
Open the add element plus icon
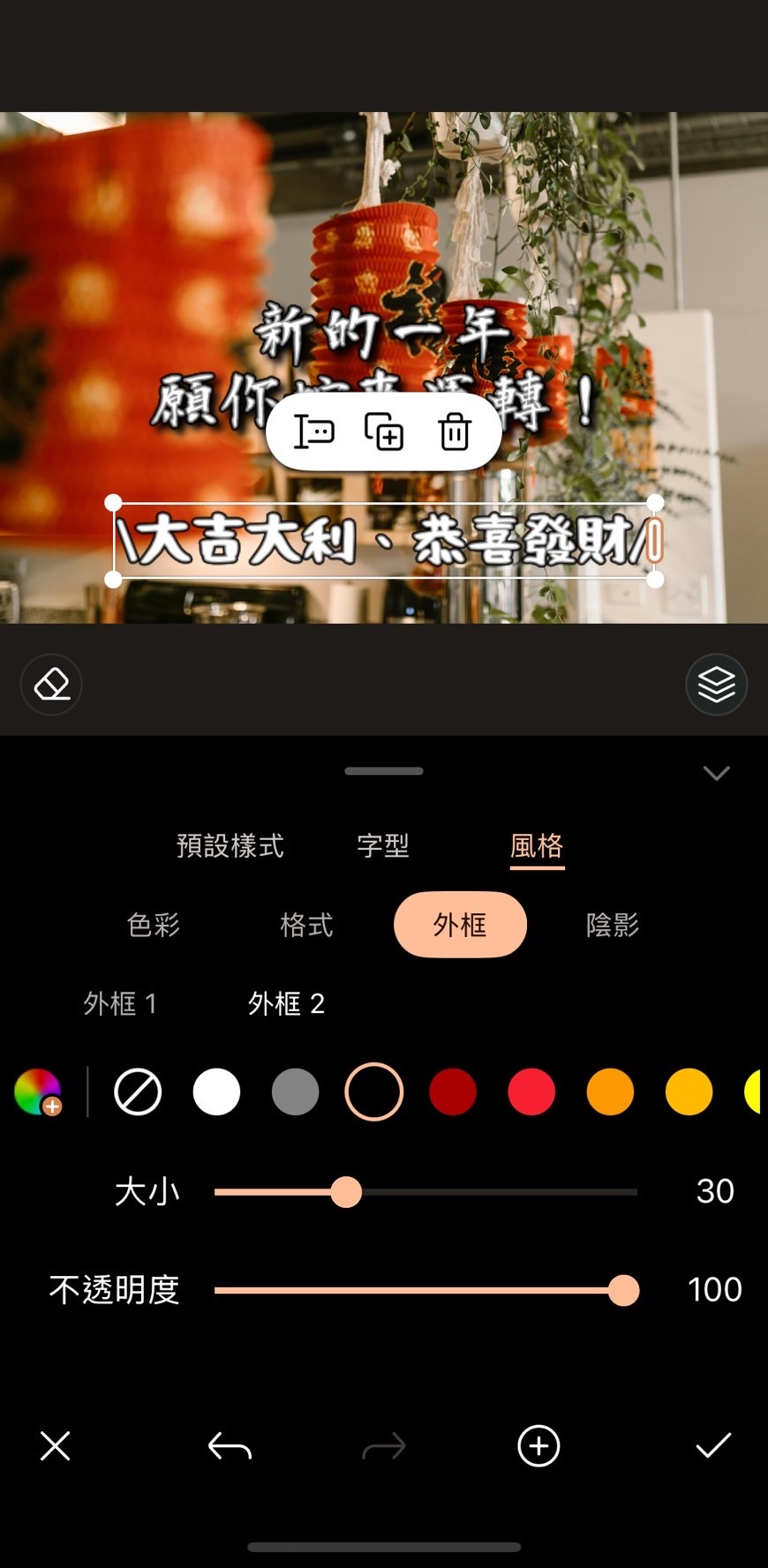point(538,1446)
